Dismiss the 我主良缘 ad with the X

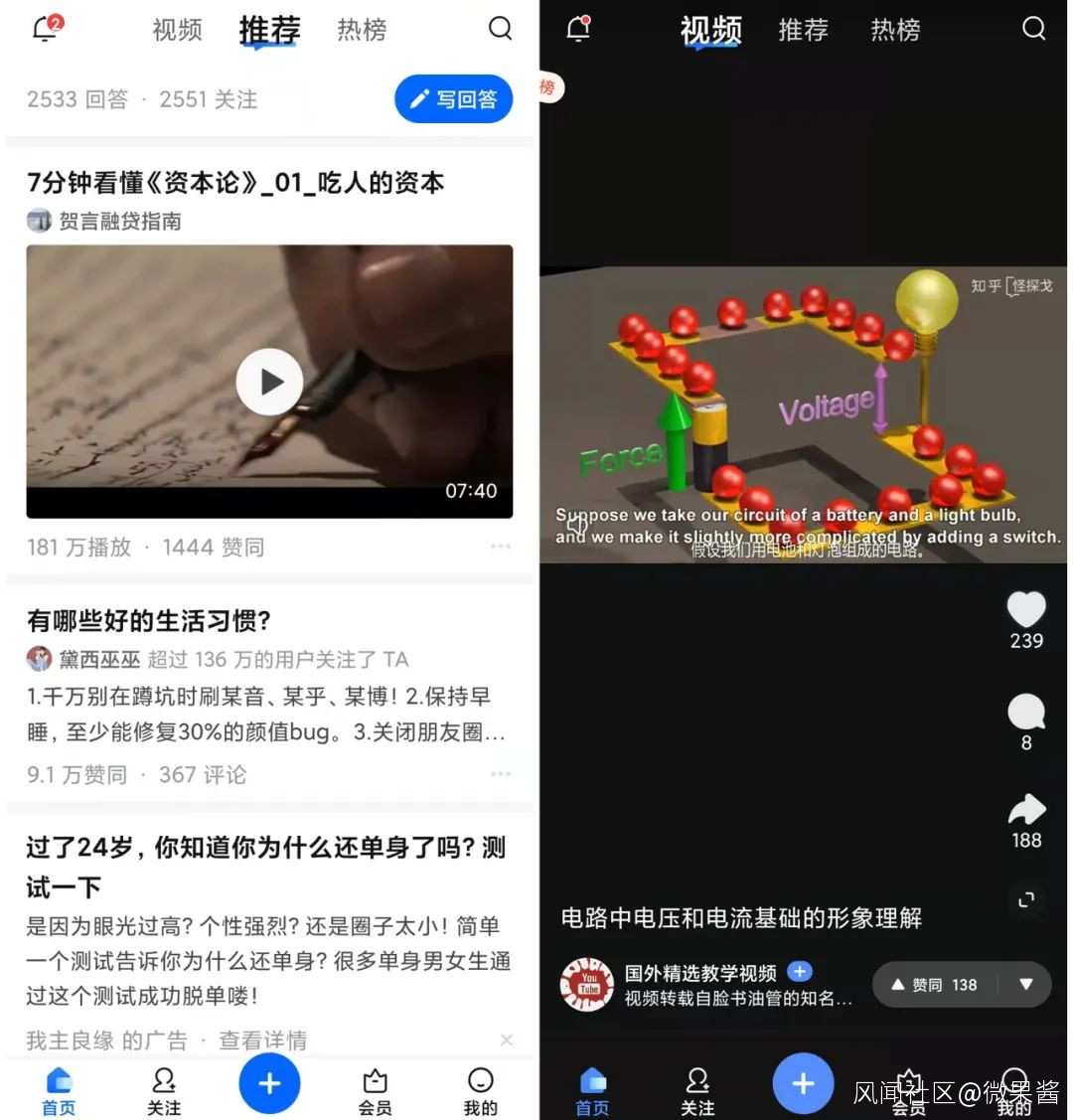click(506, 1040)
